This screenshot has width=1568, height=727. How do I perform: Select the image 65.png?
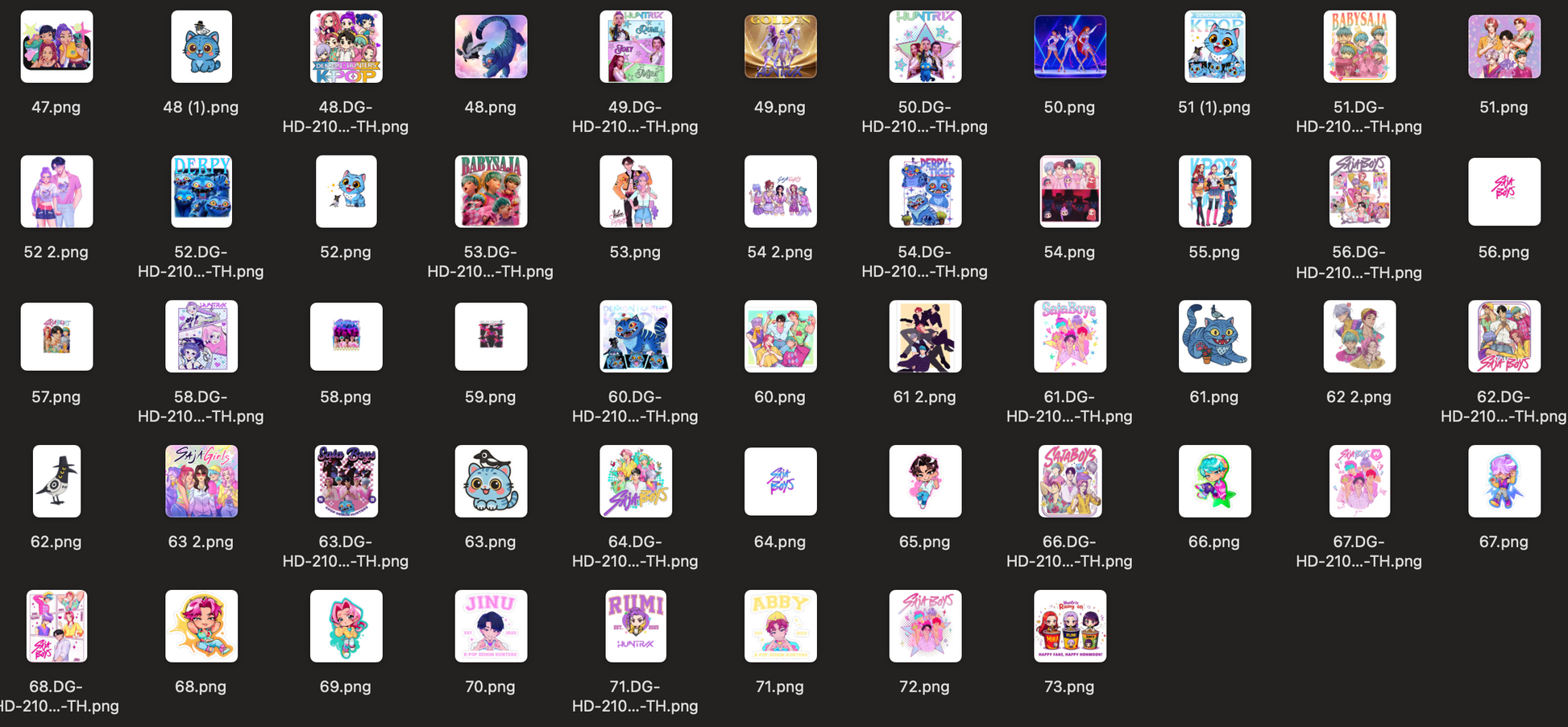pos(925,481)
